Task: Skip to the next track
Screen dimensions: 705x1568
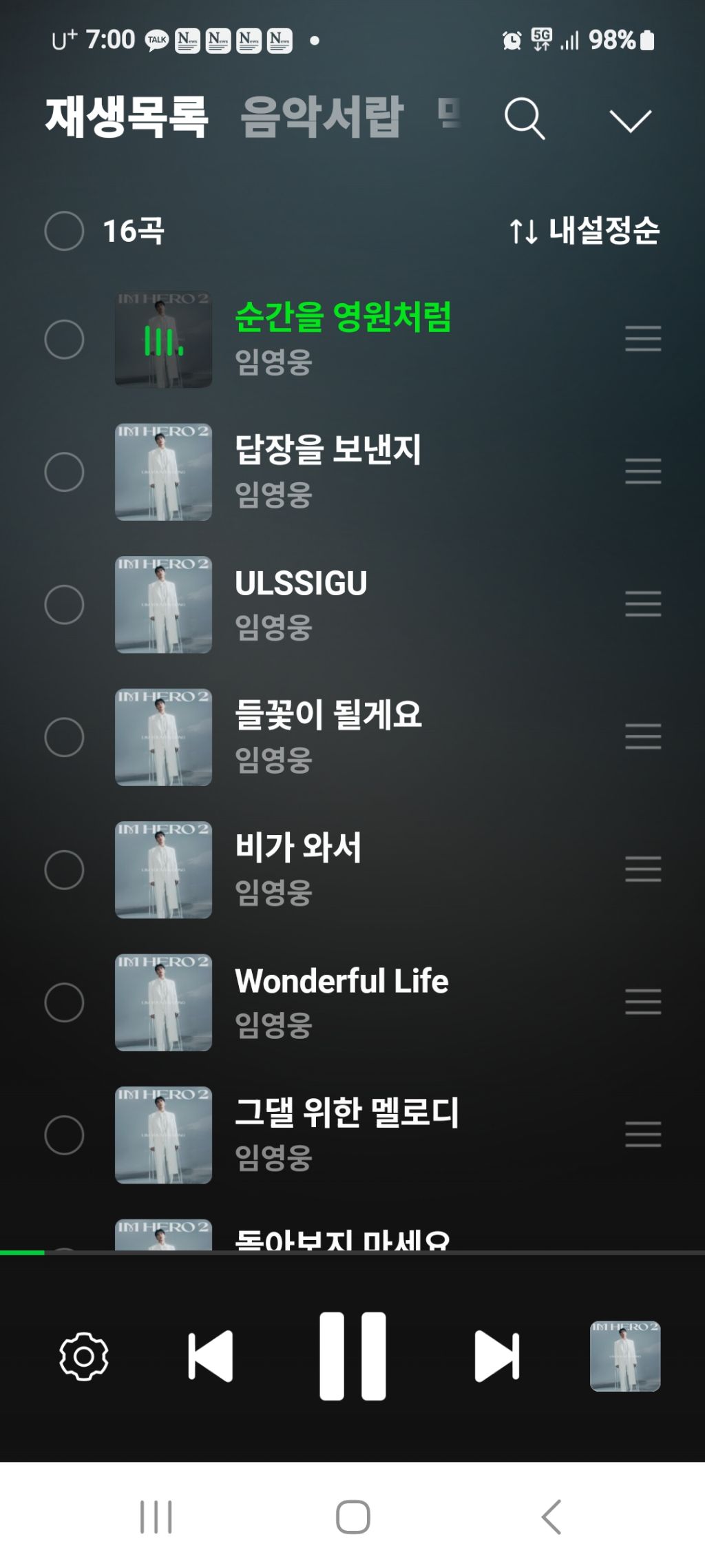Action: point(496,1356)
